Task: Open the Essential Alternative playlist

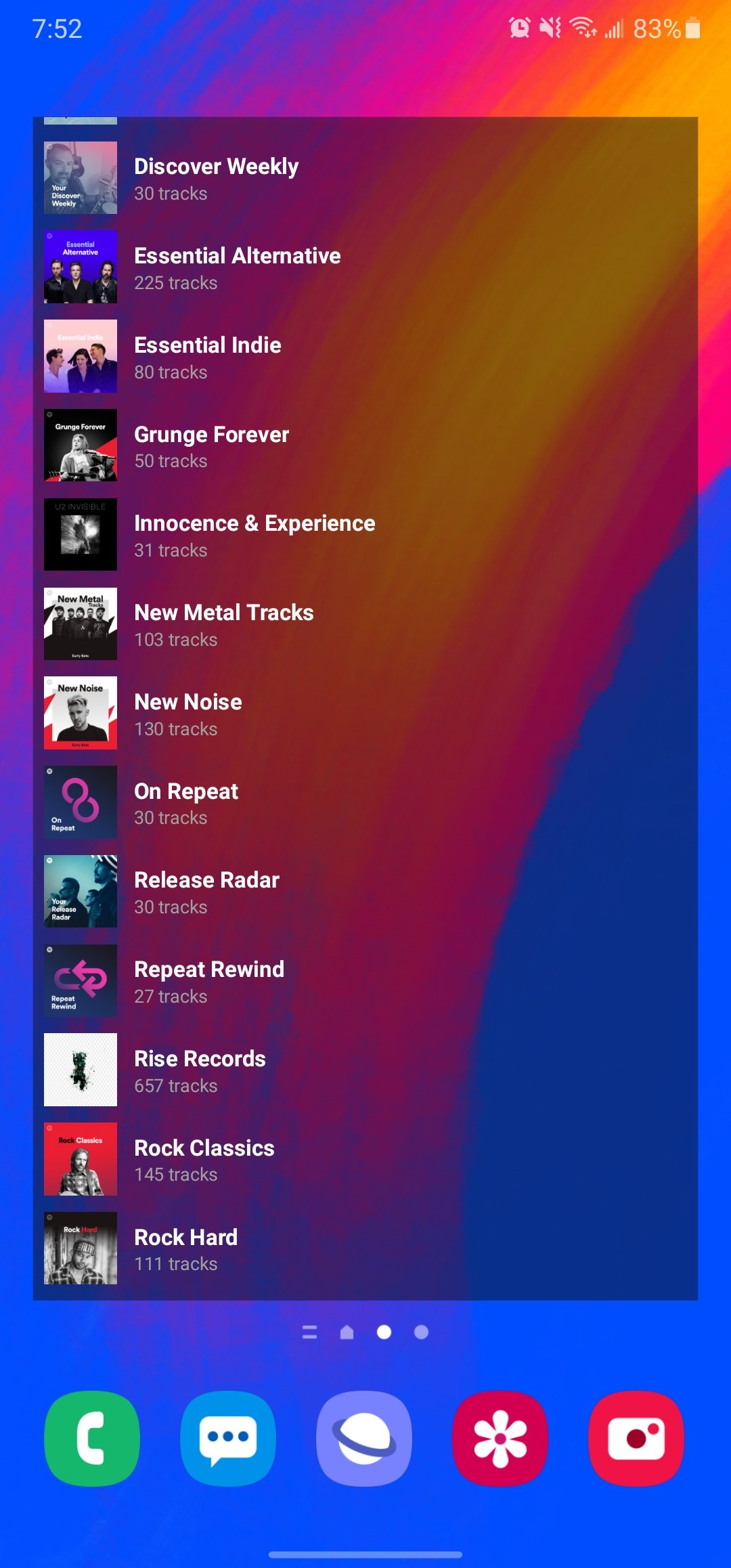Action: [x=237, y=268]
